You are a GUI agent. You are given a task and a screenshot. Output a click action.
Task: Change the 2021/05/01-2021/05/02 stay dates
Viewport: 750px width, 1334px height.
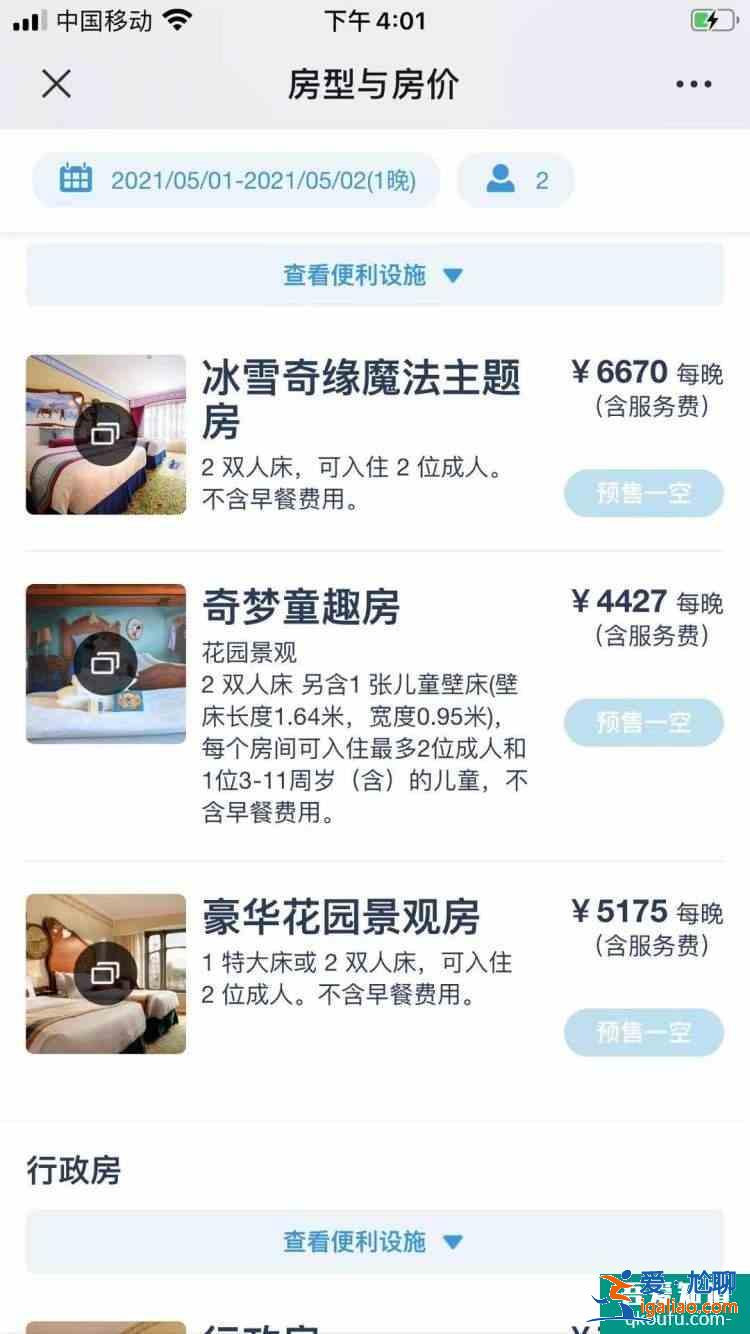pos(237,180)
